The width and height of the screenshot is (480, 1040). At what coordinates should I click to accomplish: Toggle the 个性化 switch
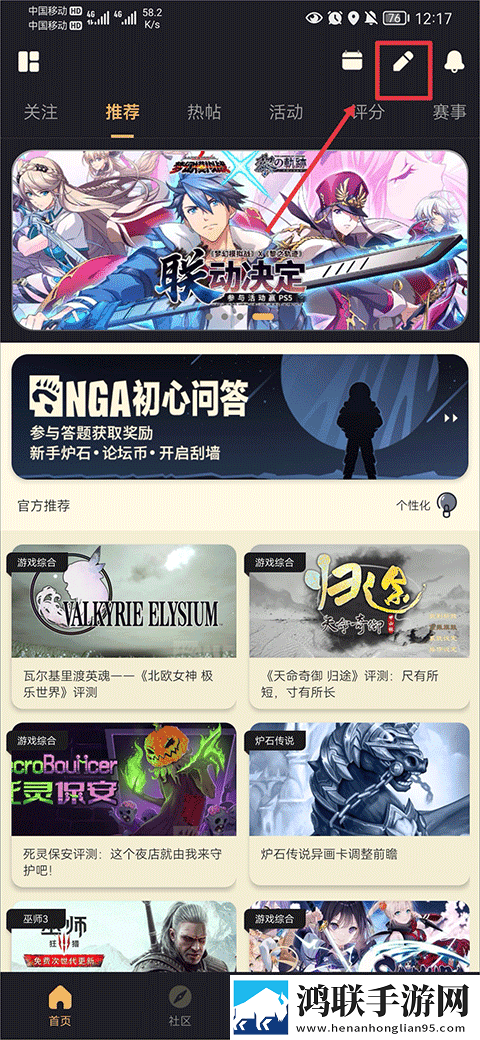(448, 507)
